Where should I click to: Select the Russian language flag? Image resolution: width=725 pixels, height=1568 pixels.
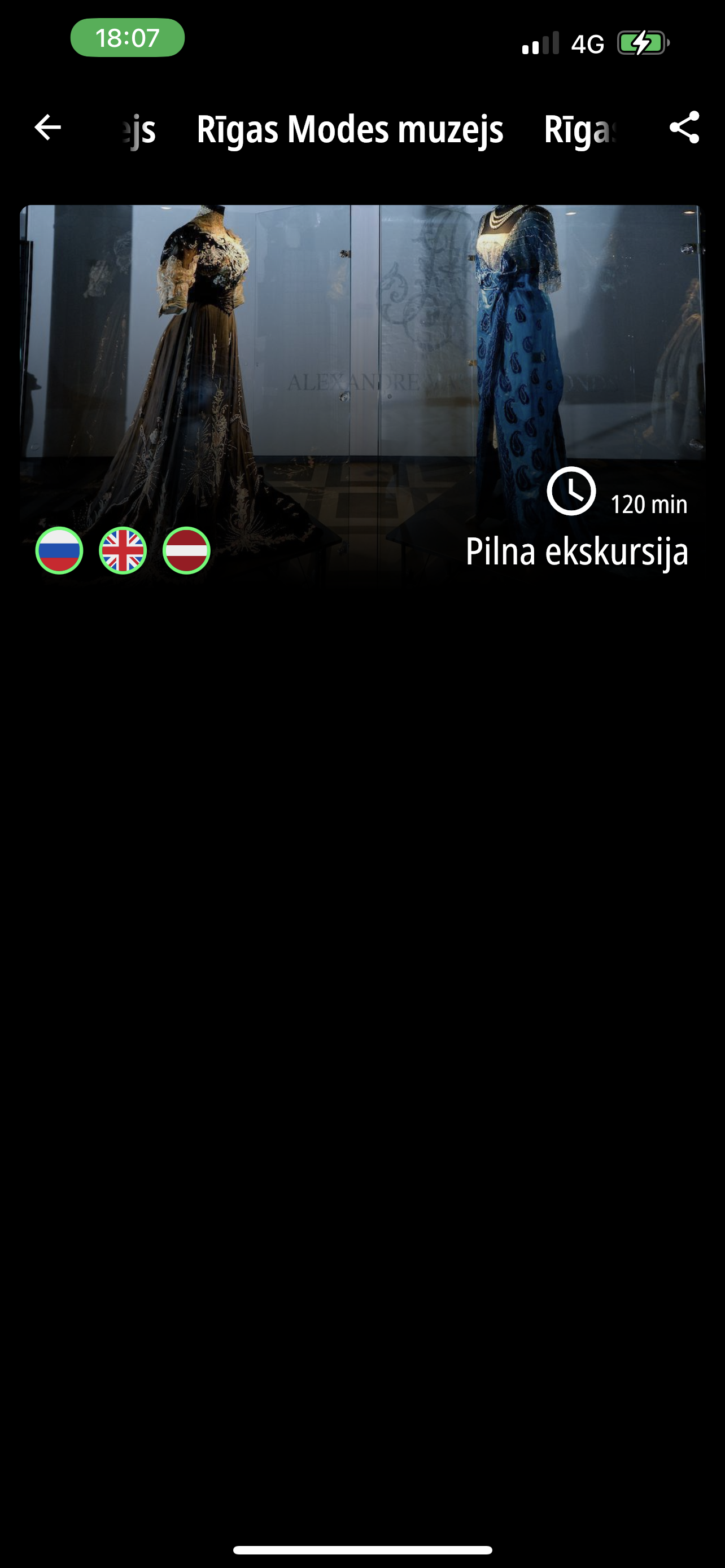point(59,550)
